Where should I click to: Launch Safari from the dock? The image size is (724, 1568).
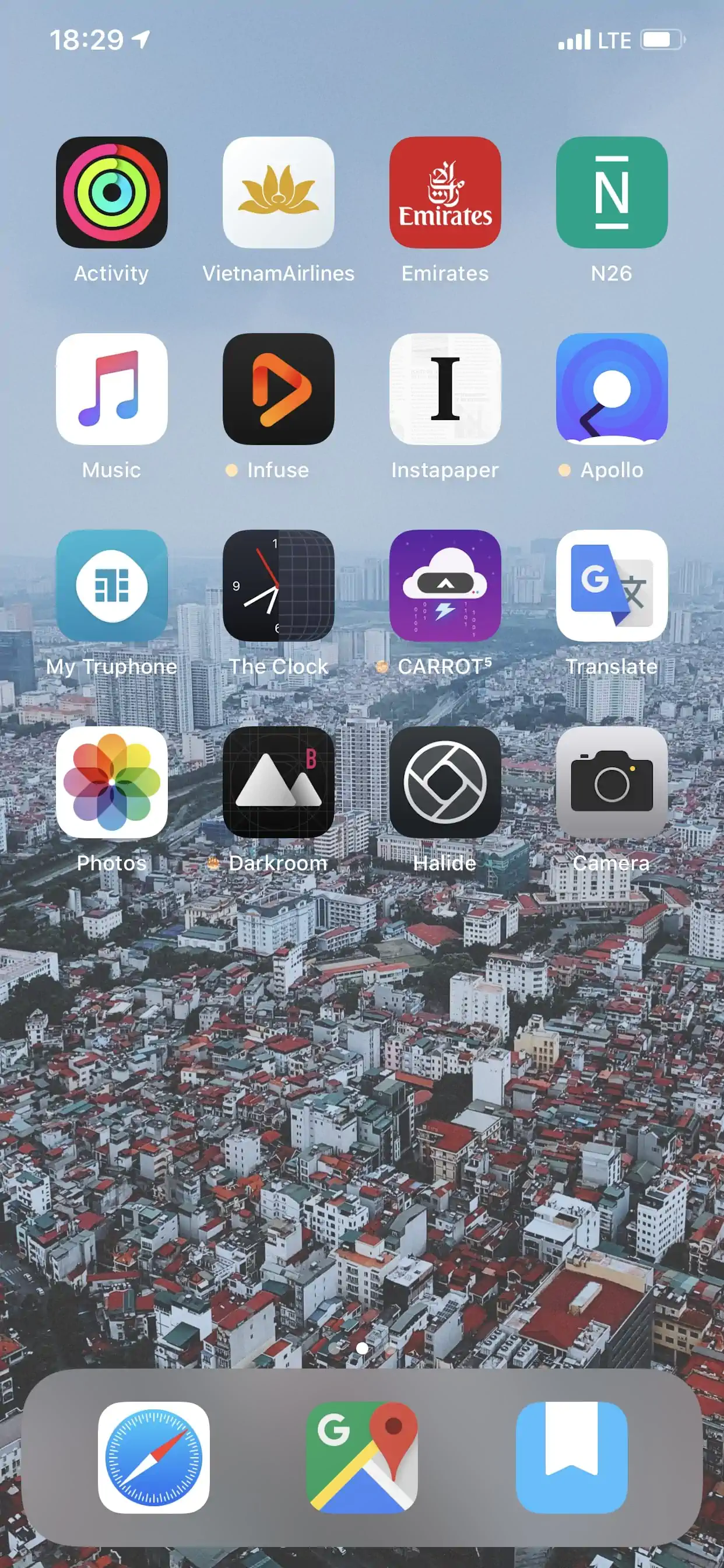153,1458
